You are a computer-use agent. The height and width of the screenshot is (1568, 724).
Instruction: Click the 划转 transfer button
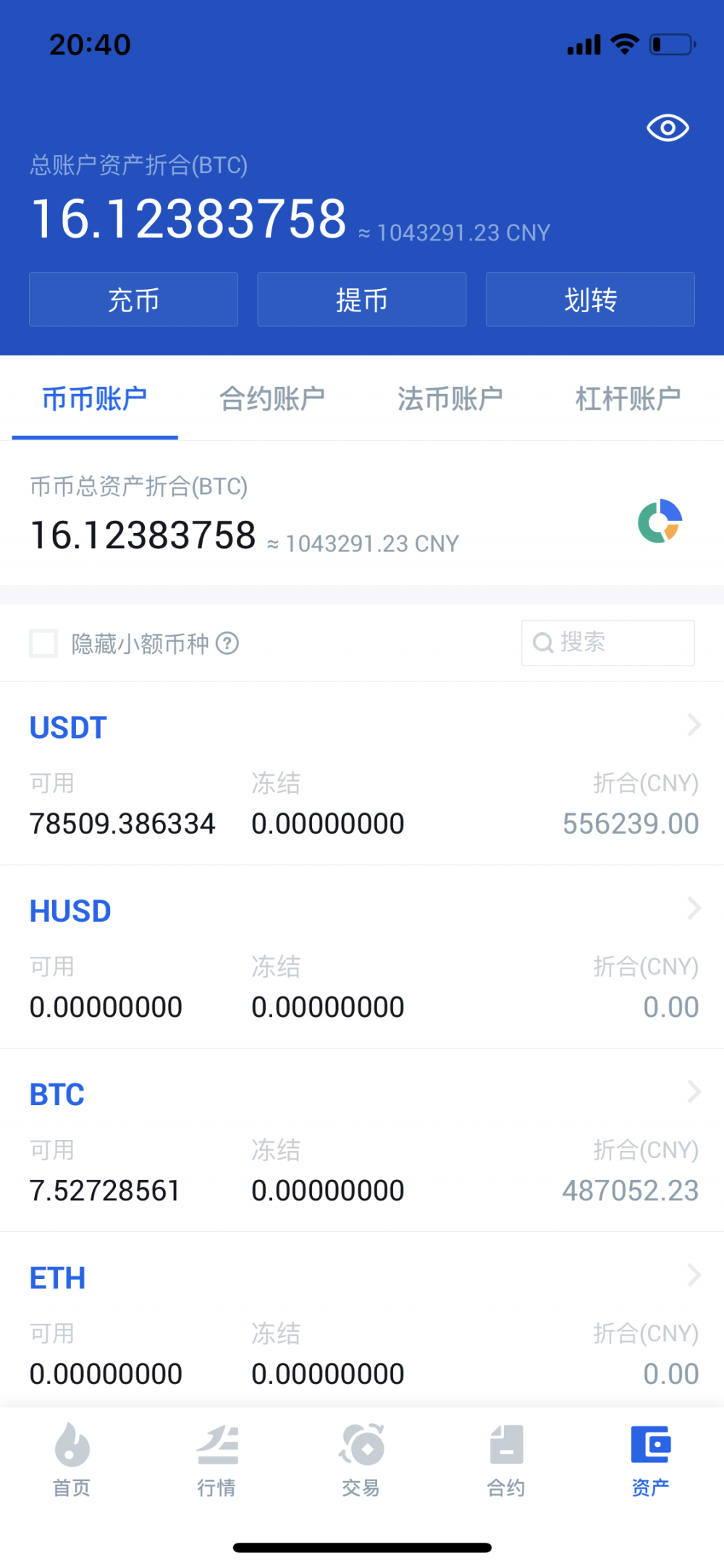[x=590, y=299]
